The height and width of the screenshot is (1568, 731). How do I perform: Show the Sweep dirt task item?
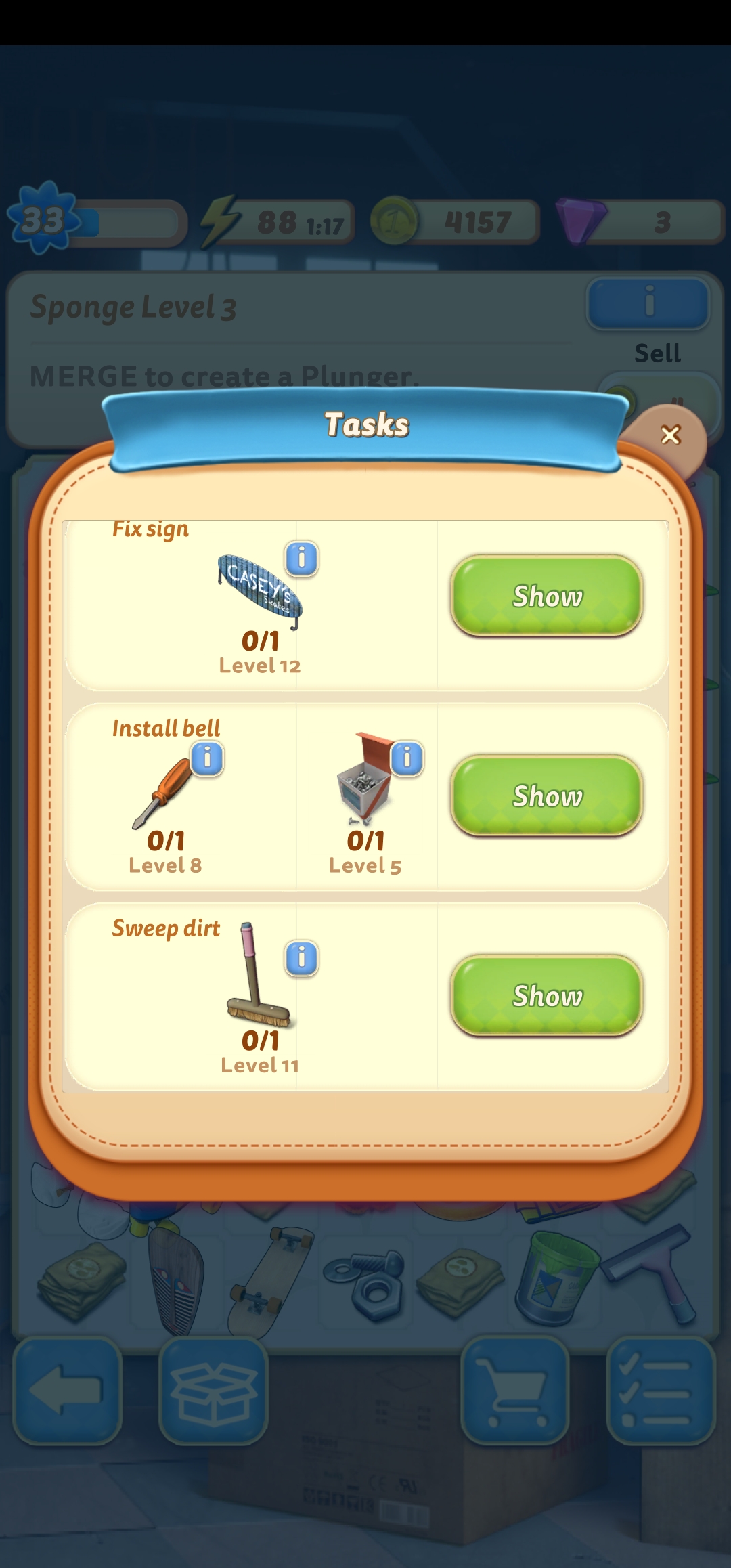(x=546, y=995)
